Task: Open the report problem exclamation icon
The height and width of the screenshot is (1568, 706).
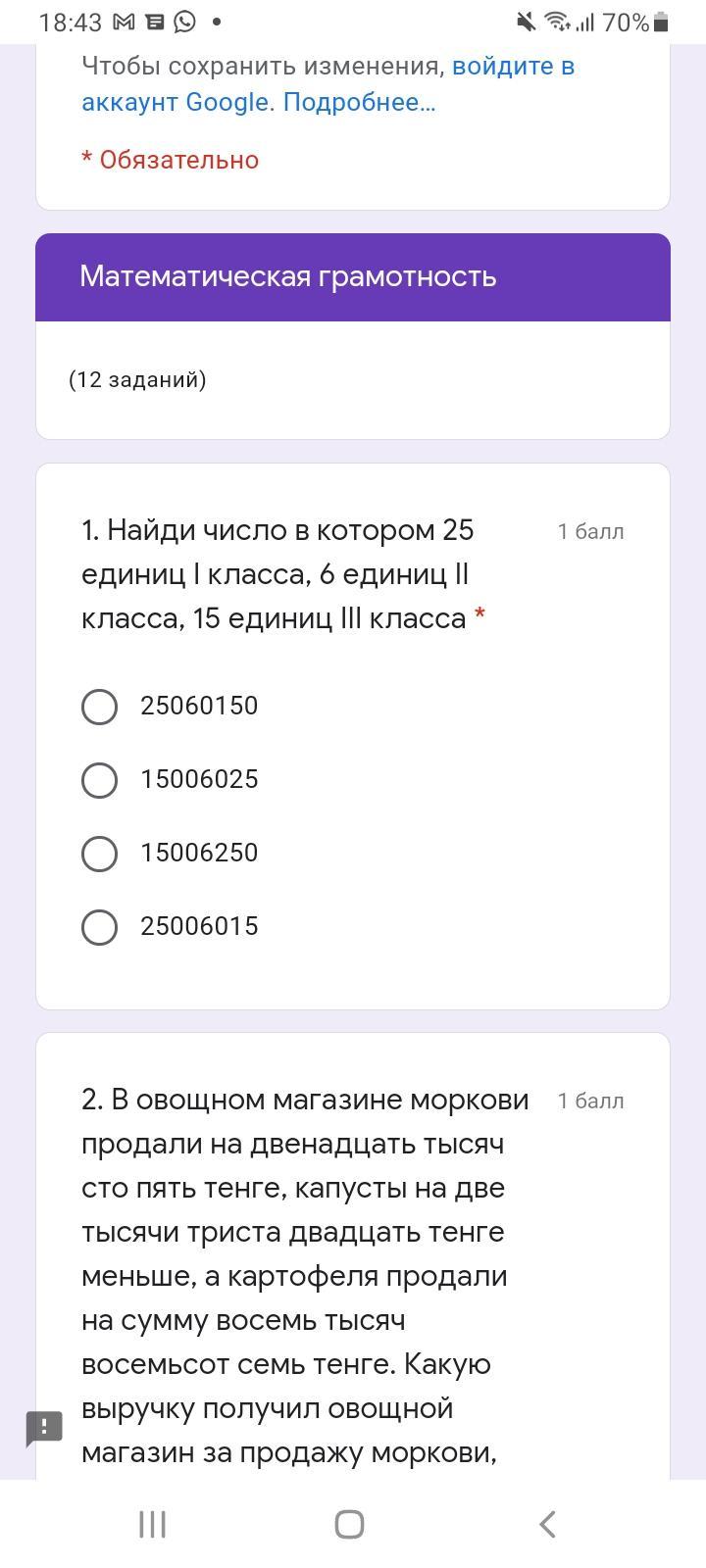Action: point(44,1428)
